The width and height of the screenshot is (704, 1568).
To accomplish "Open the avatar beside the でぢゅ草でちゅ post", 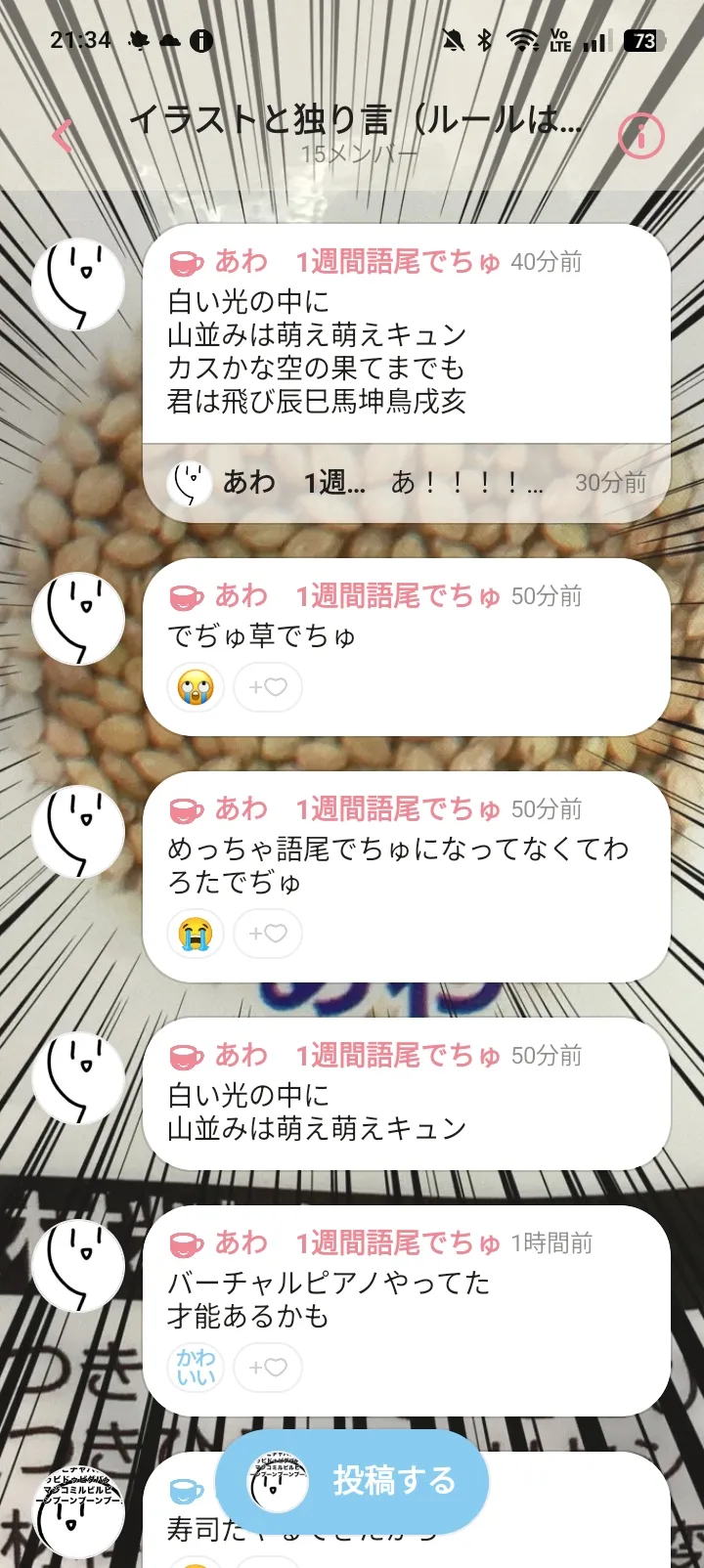I will [78, 620].
